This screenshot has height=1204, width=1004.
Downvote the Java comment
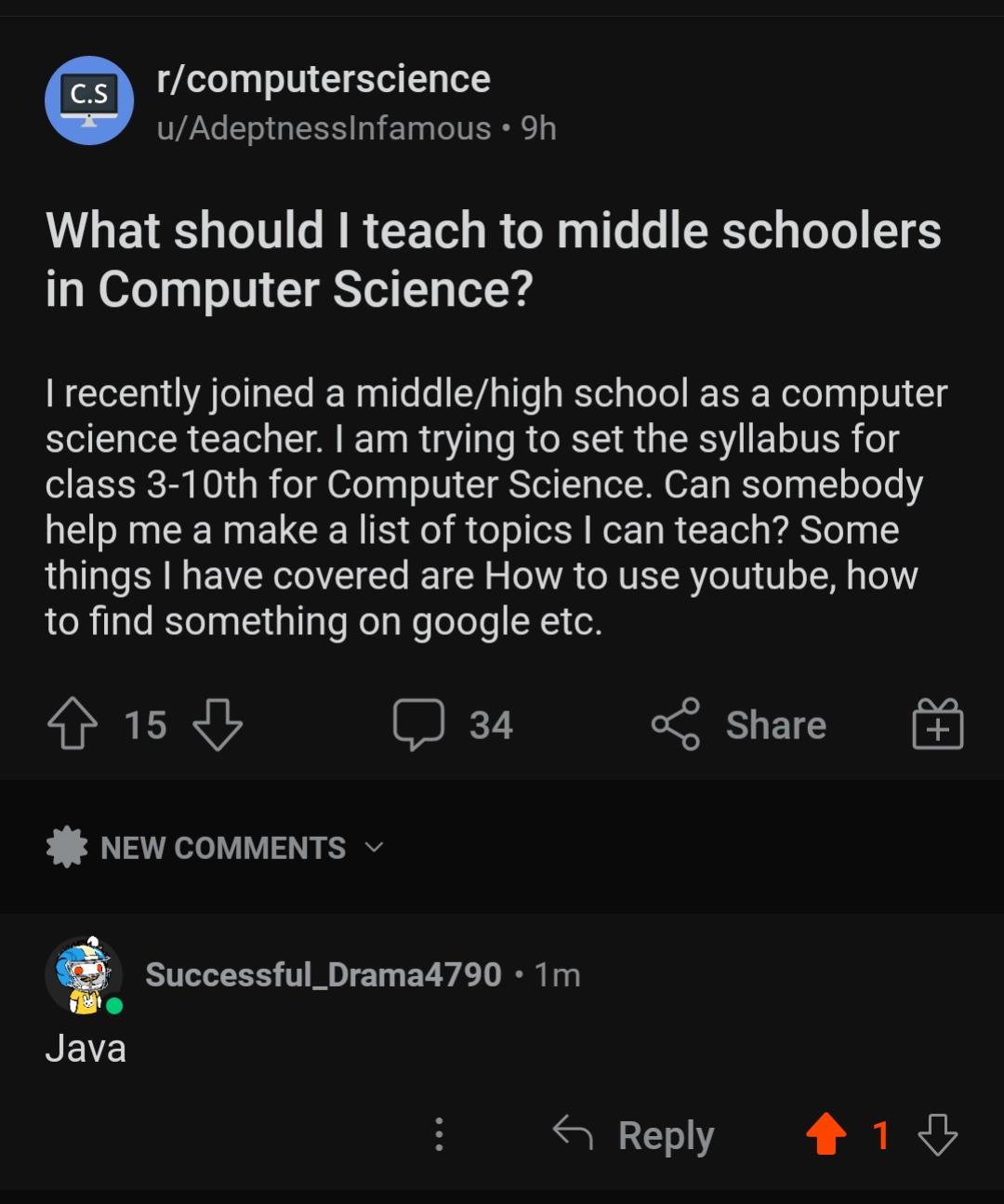pos(937,1135)
